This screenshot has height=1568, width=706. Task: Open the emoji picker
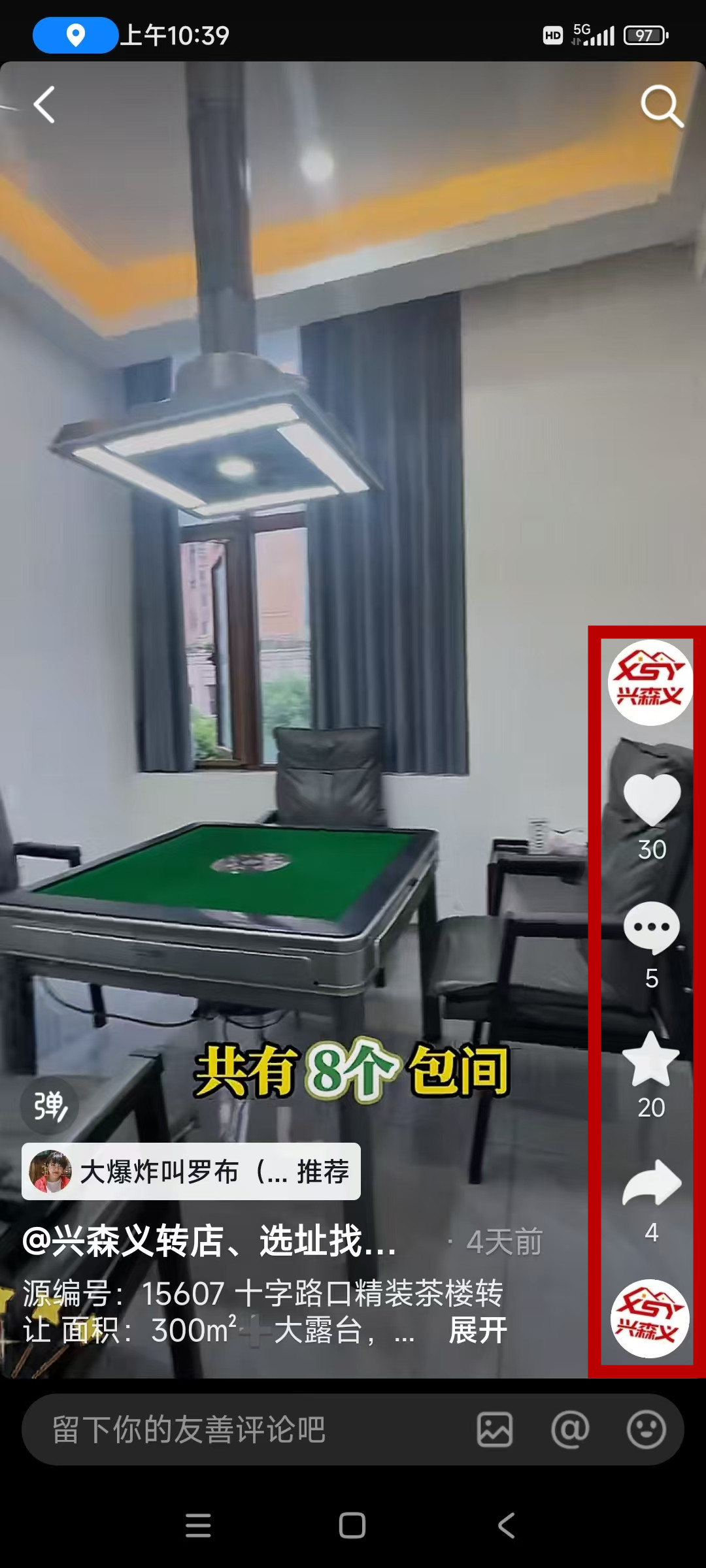(x=646, y=1429)
